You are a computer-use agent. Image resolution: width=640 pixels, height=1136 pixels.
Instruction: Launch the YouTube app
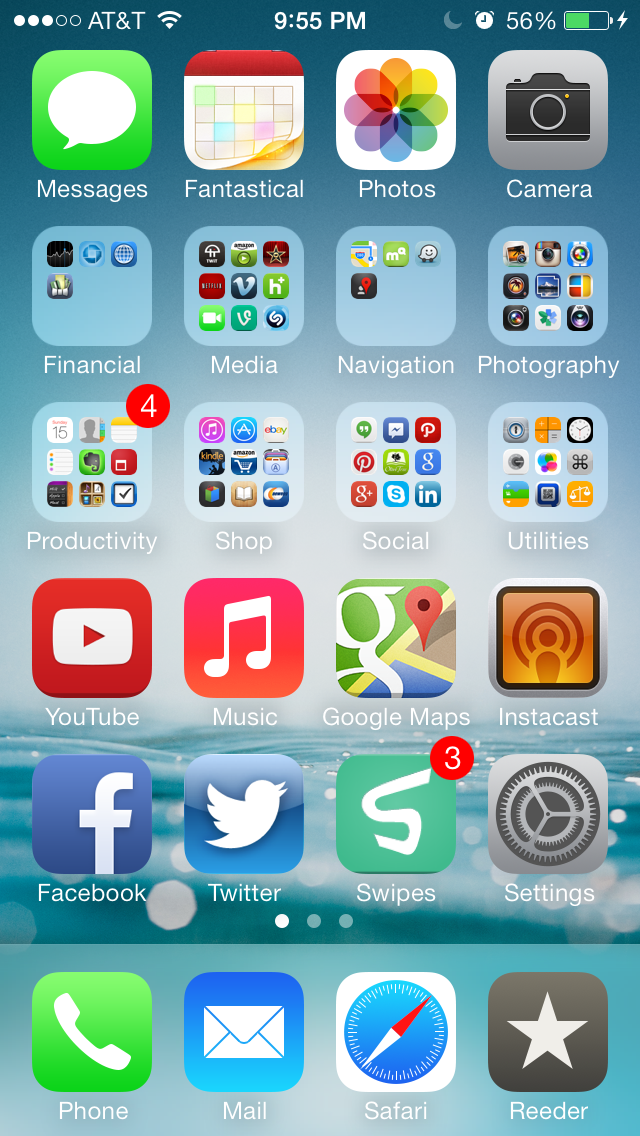click(x=92, y=638)
